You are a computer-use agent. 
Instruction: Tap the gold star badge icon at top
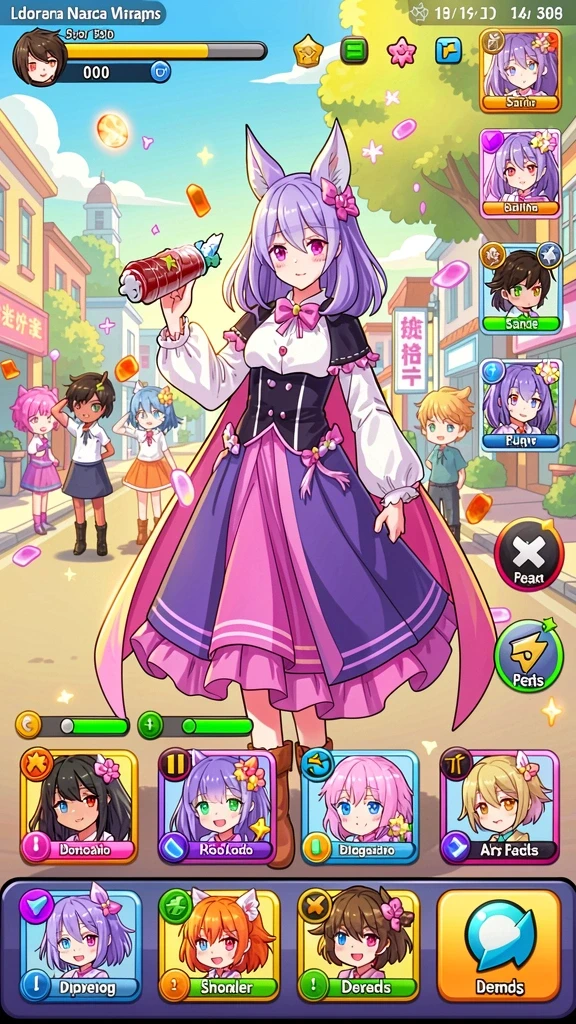(308, 51)
